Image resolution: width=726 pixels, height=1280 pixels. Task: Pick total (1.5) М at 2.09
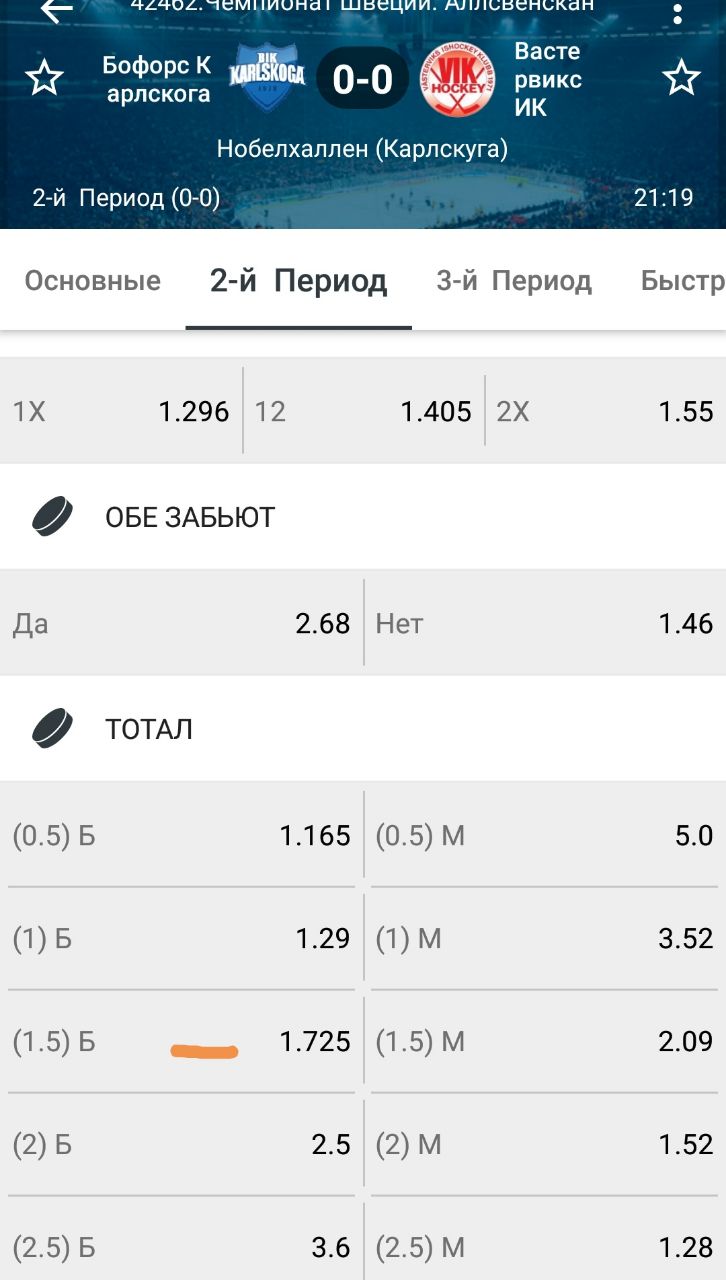click(x=544, y=1041)
